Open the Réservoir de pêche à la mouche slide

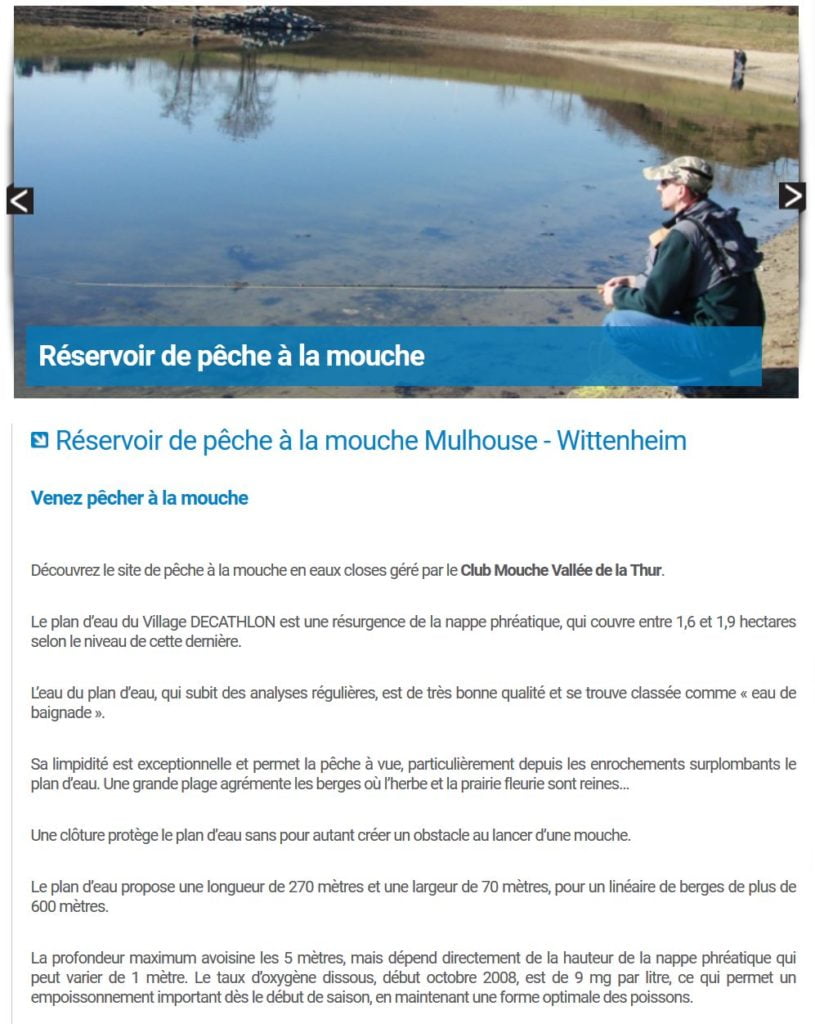[232, 356]
